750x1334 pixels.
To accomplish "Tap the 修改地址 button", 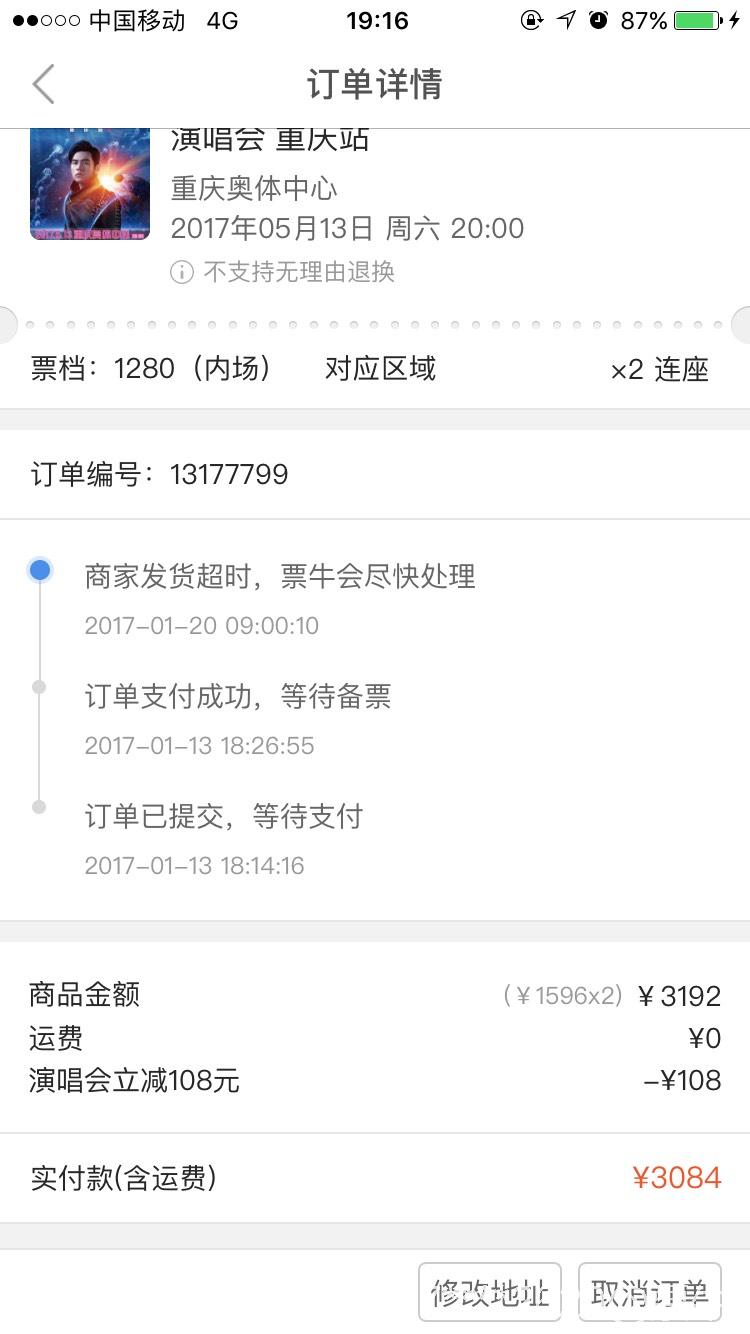I will click(x=490, y=1293).
